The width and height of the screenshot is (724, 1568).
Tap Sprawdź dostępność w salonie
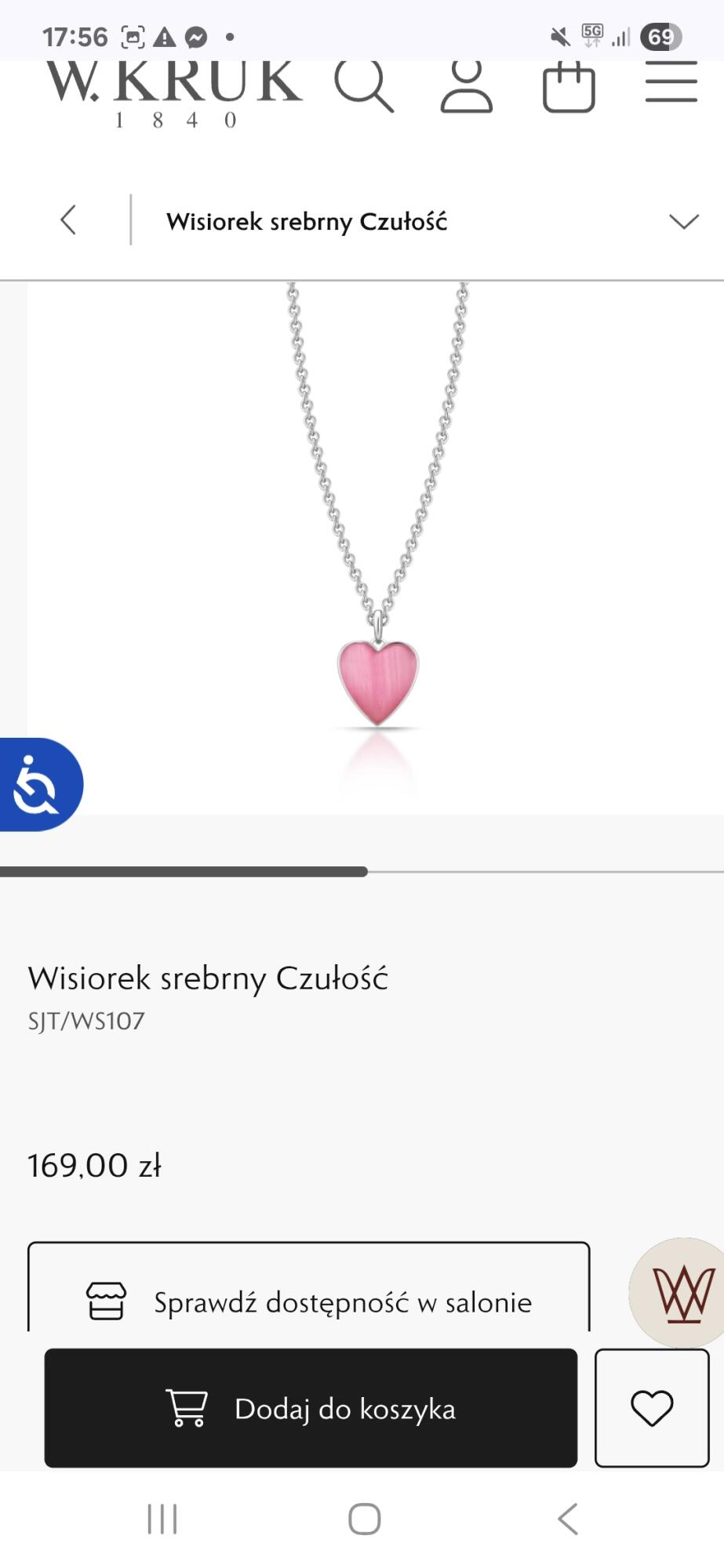308,1301
